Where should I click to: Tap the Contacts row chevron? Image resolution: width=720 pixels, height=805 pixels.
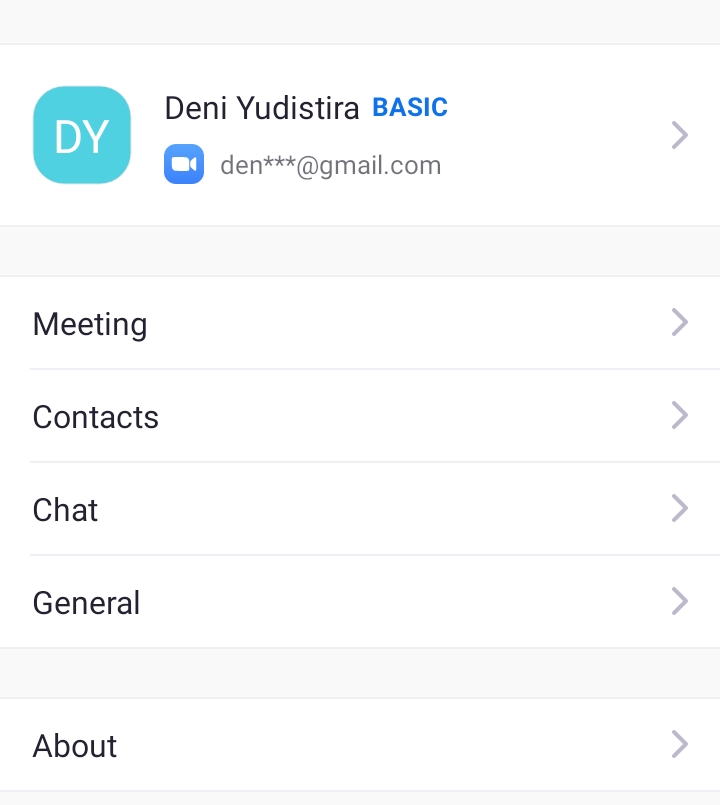679,416
